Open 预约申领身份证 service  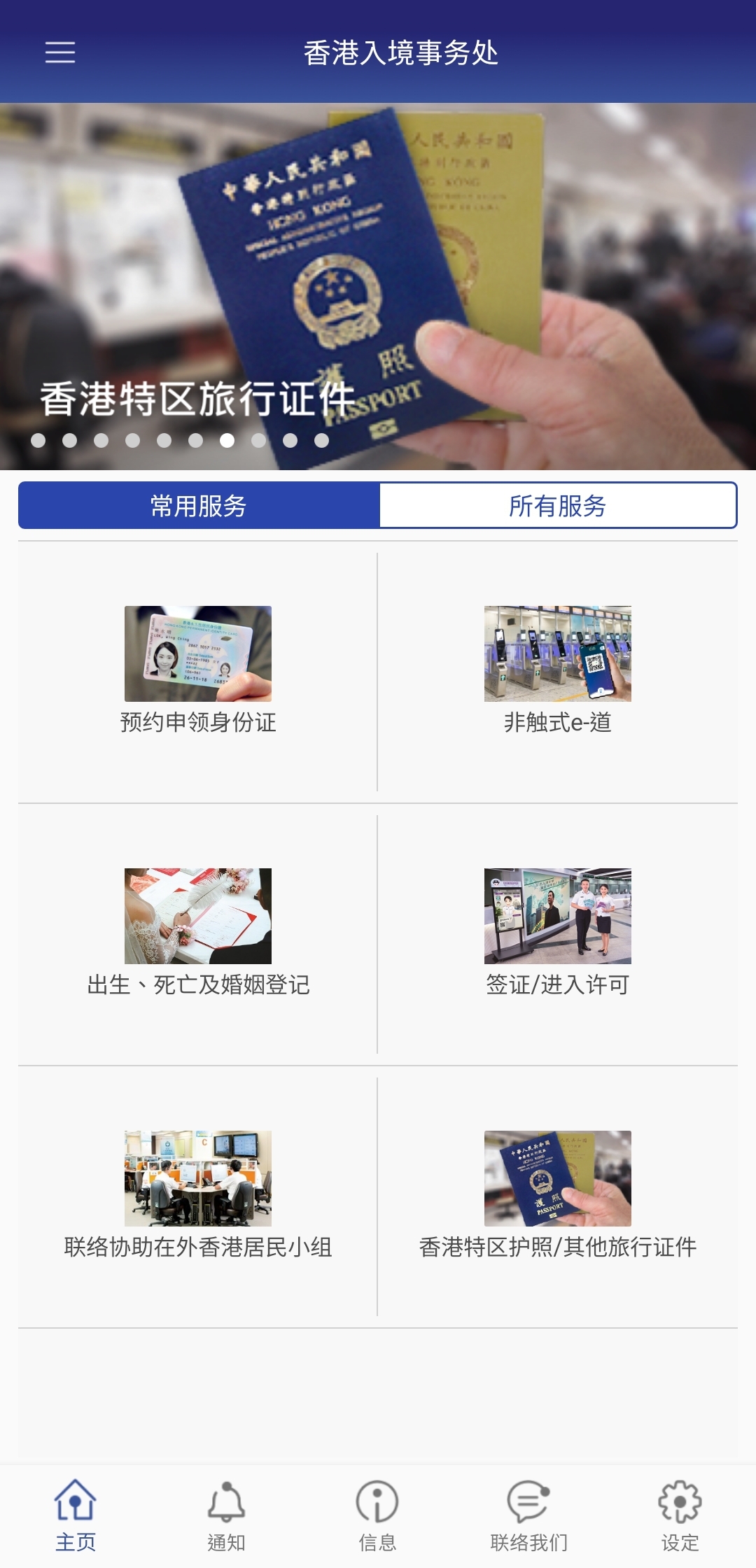(x=198, y=726)
